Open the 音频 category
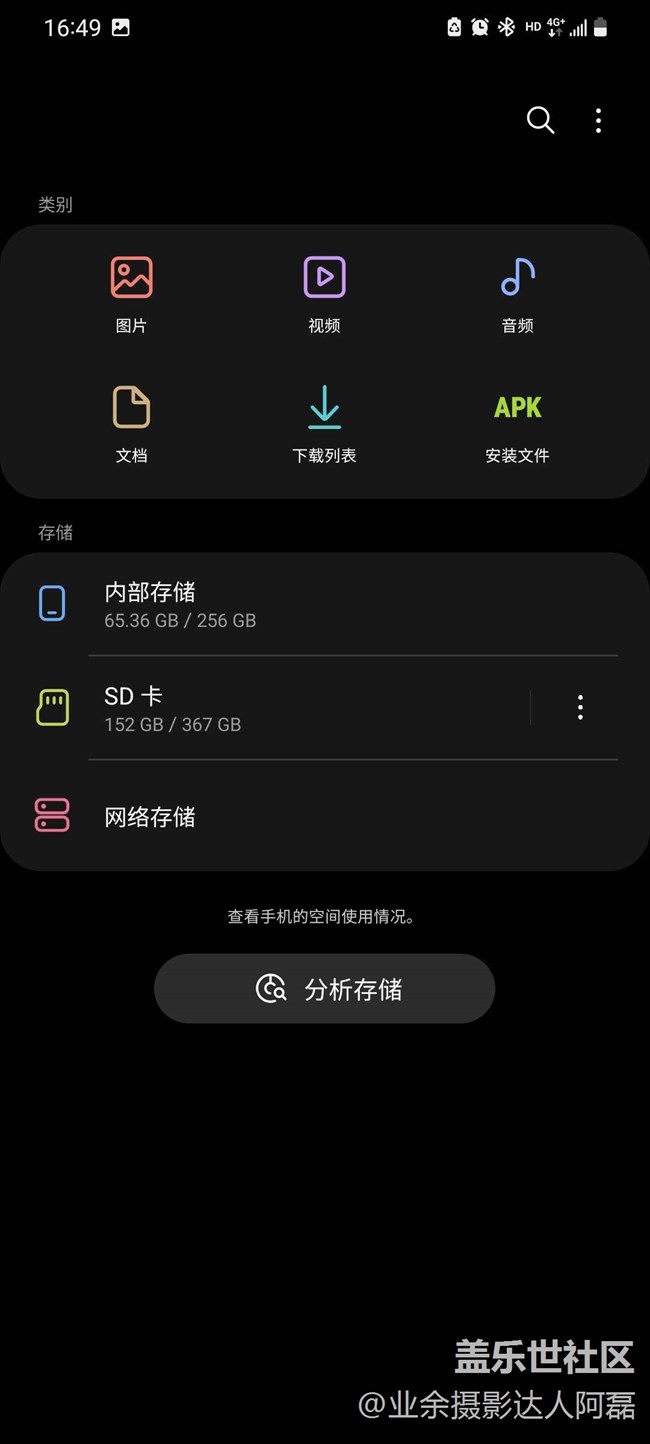The height and width of the screenshot is (1444, 650). (517, 294)
